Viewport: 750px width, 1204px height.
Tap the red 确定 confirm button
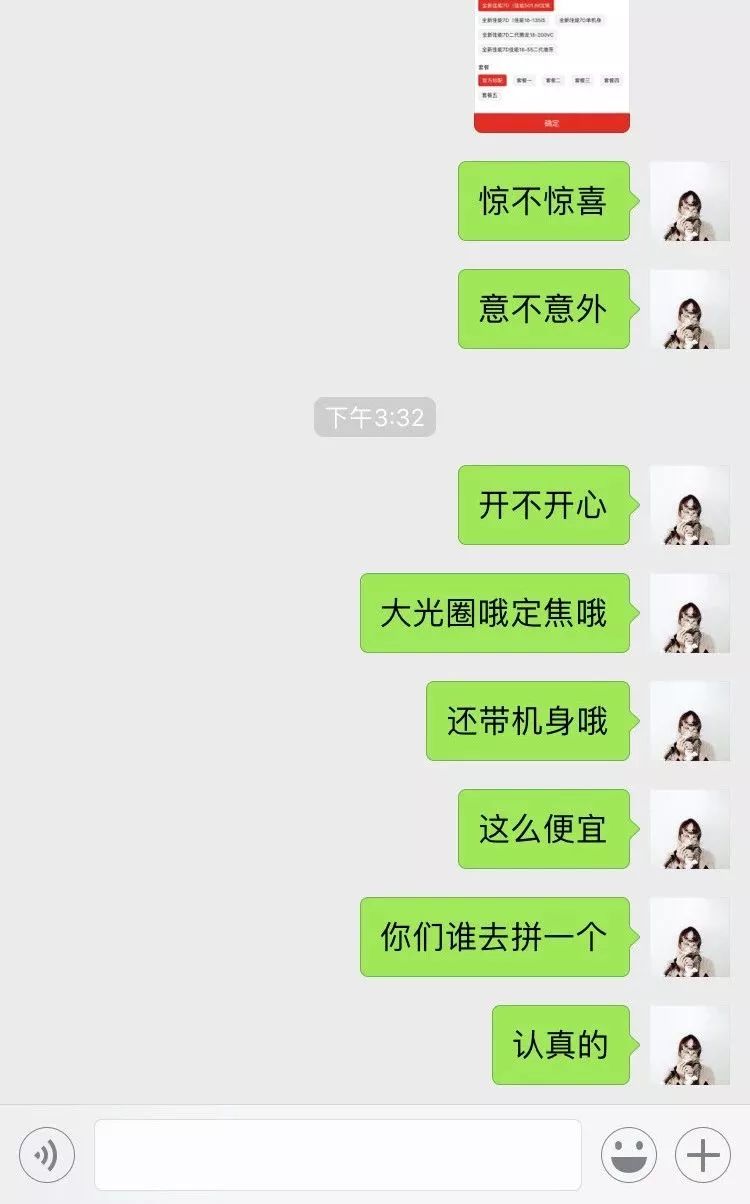550,122
